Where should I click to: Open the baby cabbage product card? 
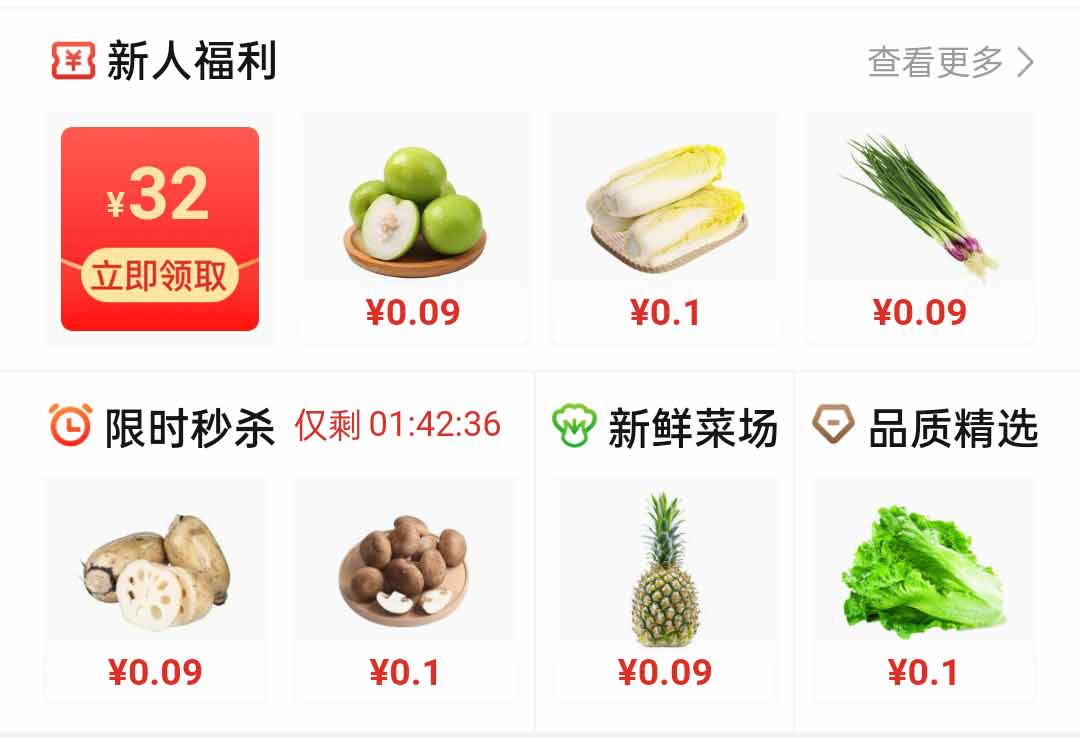(666, 228)
